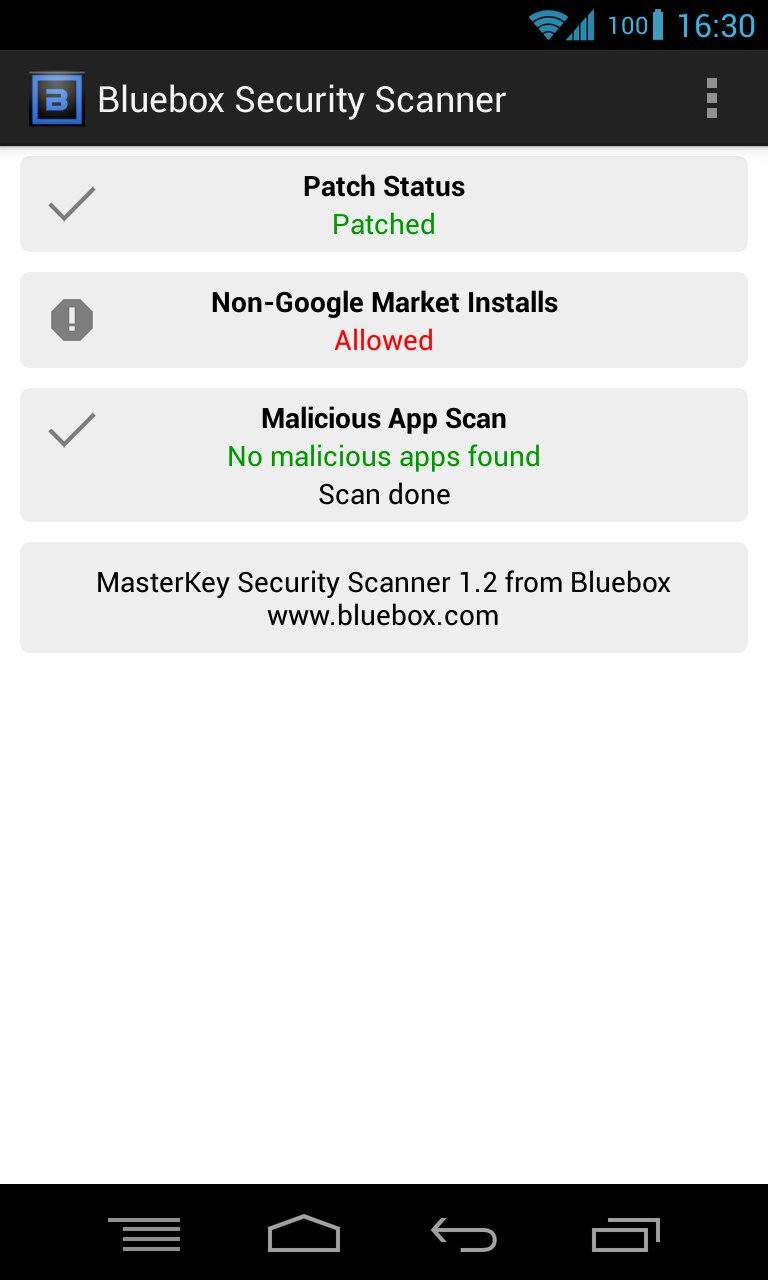
Task: Open the Malicious App Scan card
Action: 384,455
